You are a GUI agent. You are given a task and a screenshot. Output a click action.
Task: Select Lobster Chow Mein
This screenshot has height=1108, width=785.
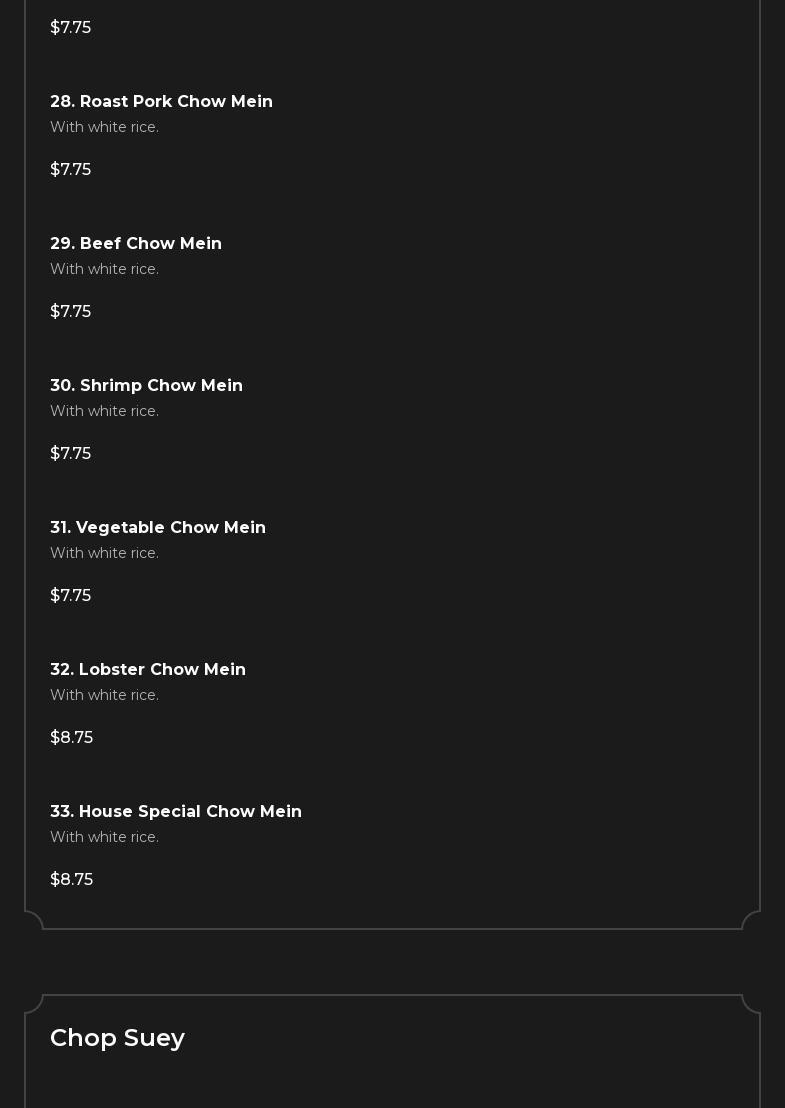[x=148, y=670]
